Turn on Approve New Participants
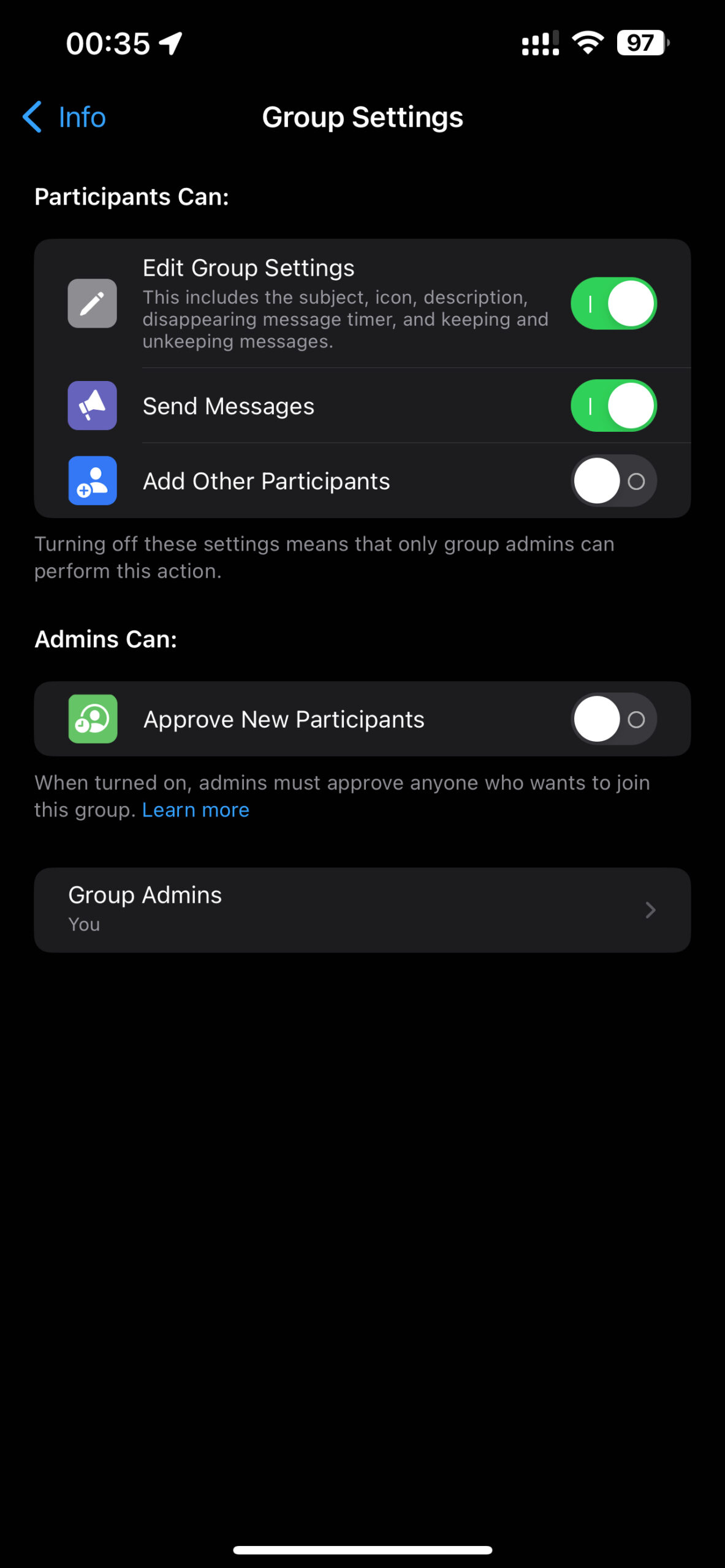 coord(613,719)
